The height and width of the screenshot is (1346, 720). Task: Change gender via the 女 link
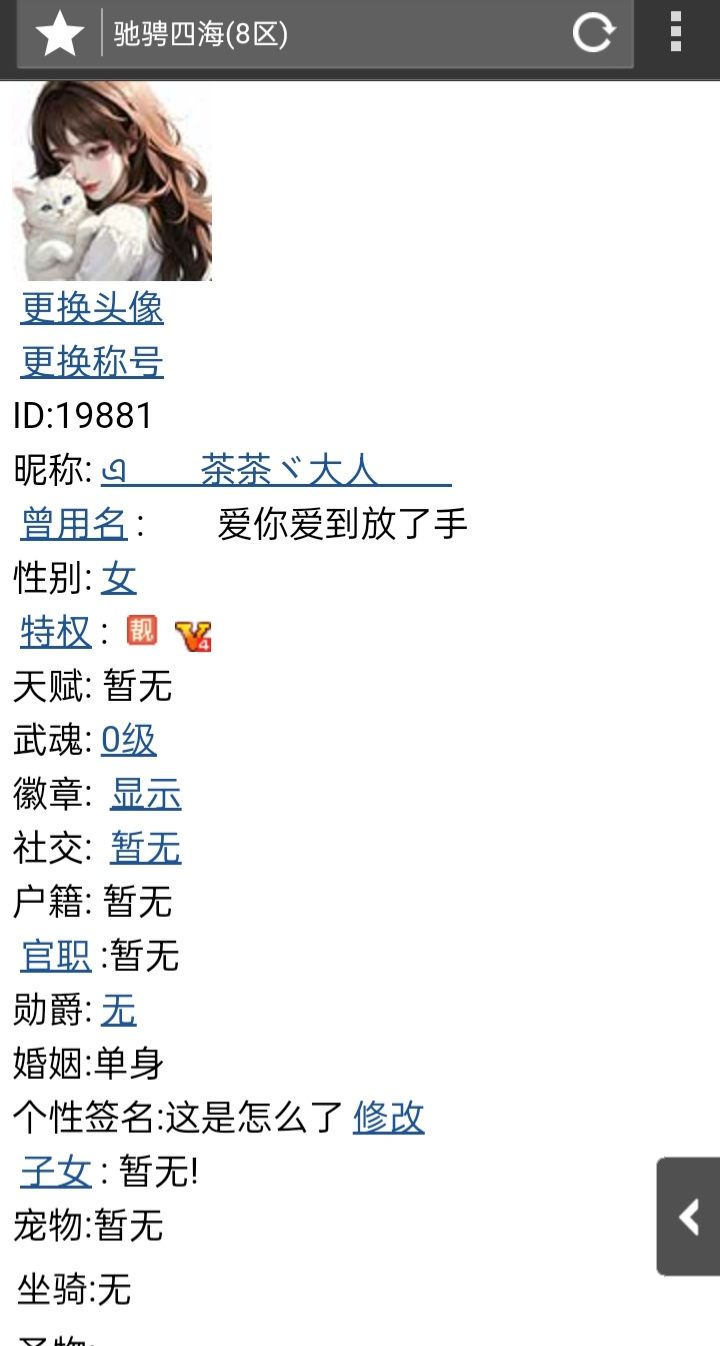tap(119, 578)
